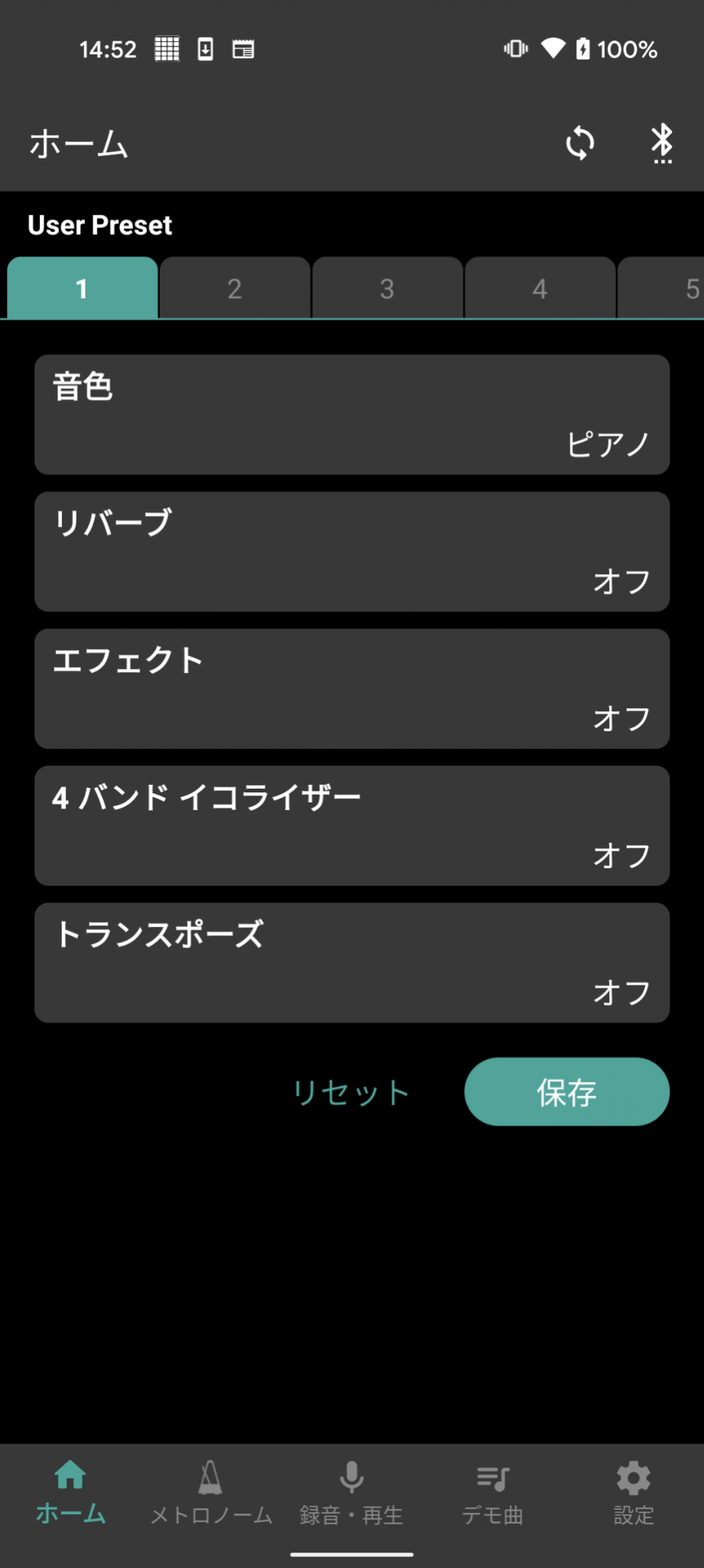Screen dimensions: 704x1568
Task: Open the Bluetooth connection icon
Action: 662,143
